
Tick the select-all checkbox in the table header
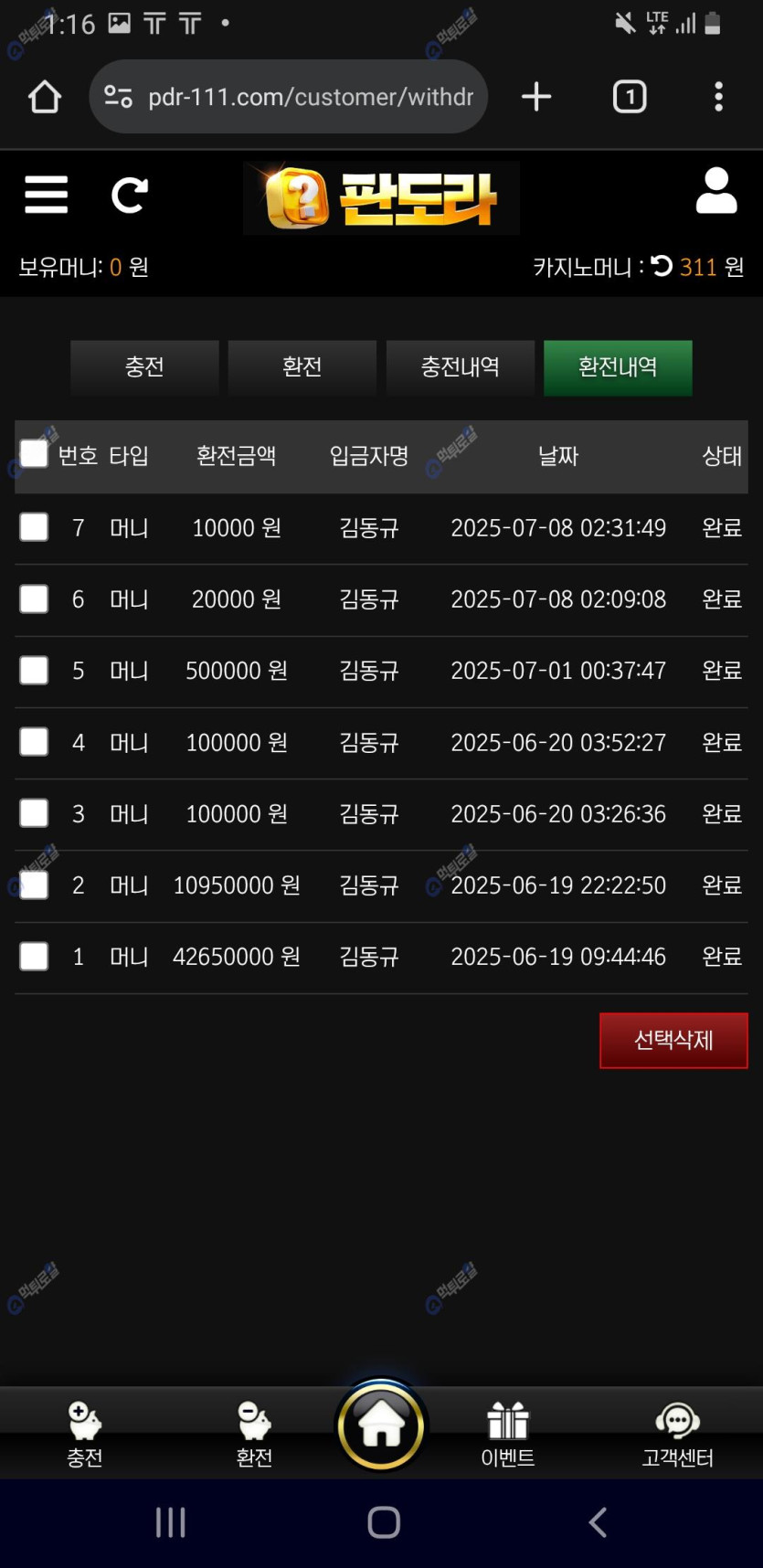34,454
